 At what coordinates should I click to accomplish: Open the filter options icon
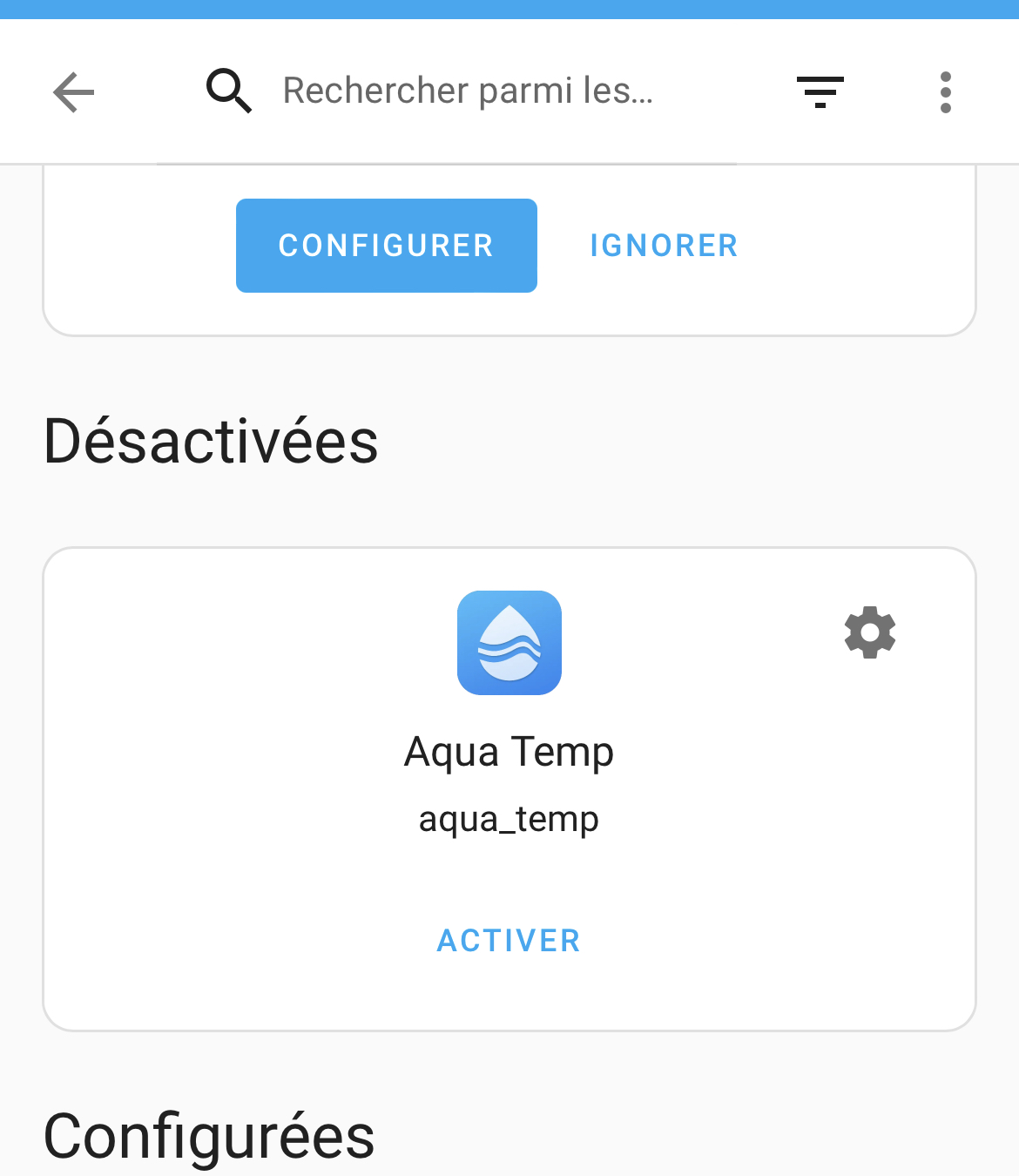[x=820, y=92]
